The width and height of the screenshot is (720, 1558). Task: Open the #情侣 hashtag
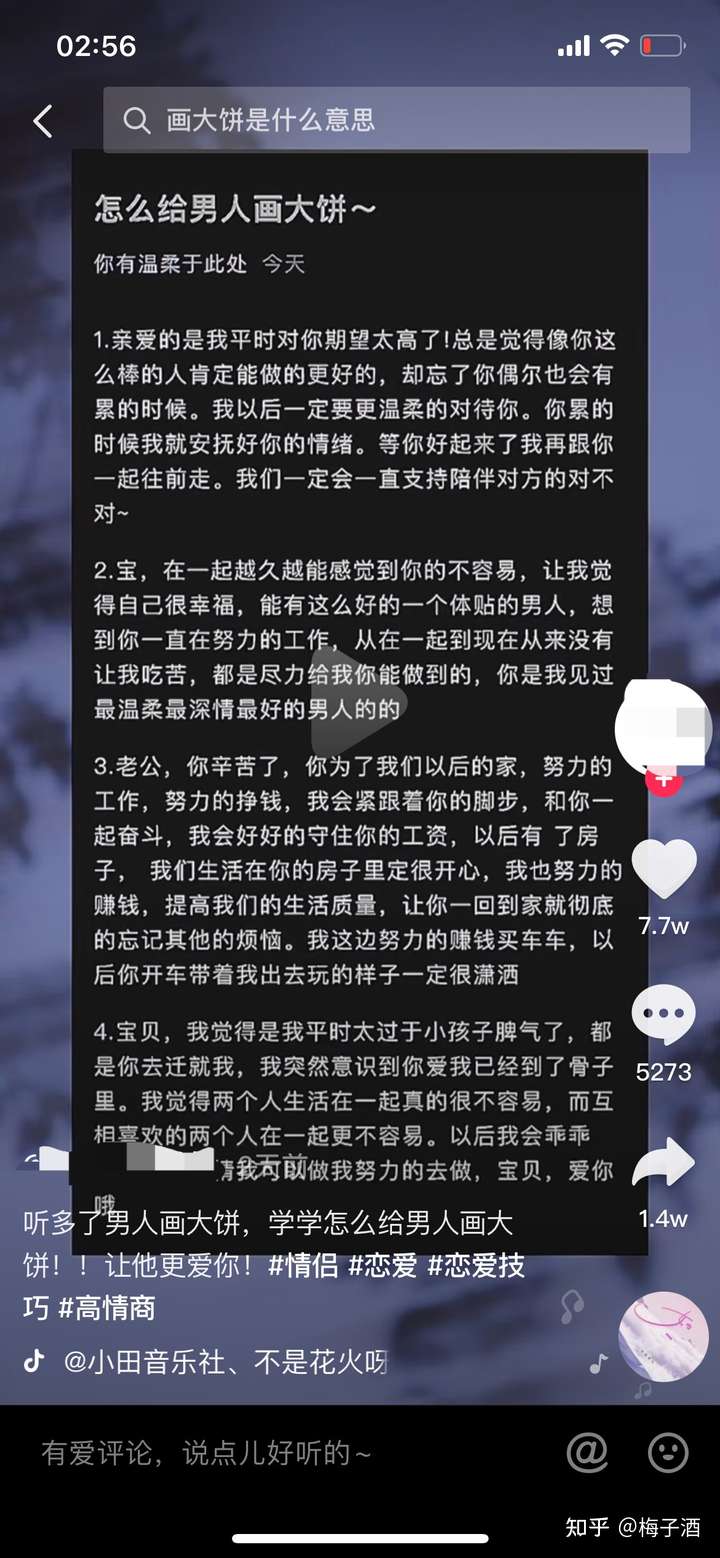303,1265
